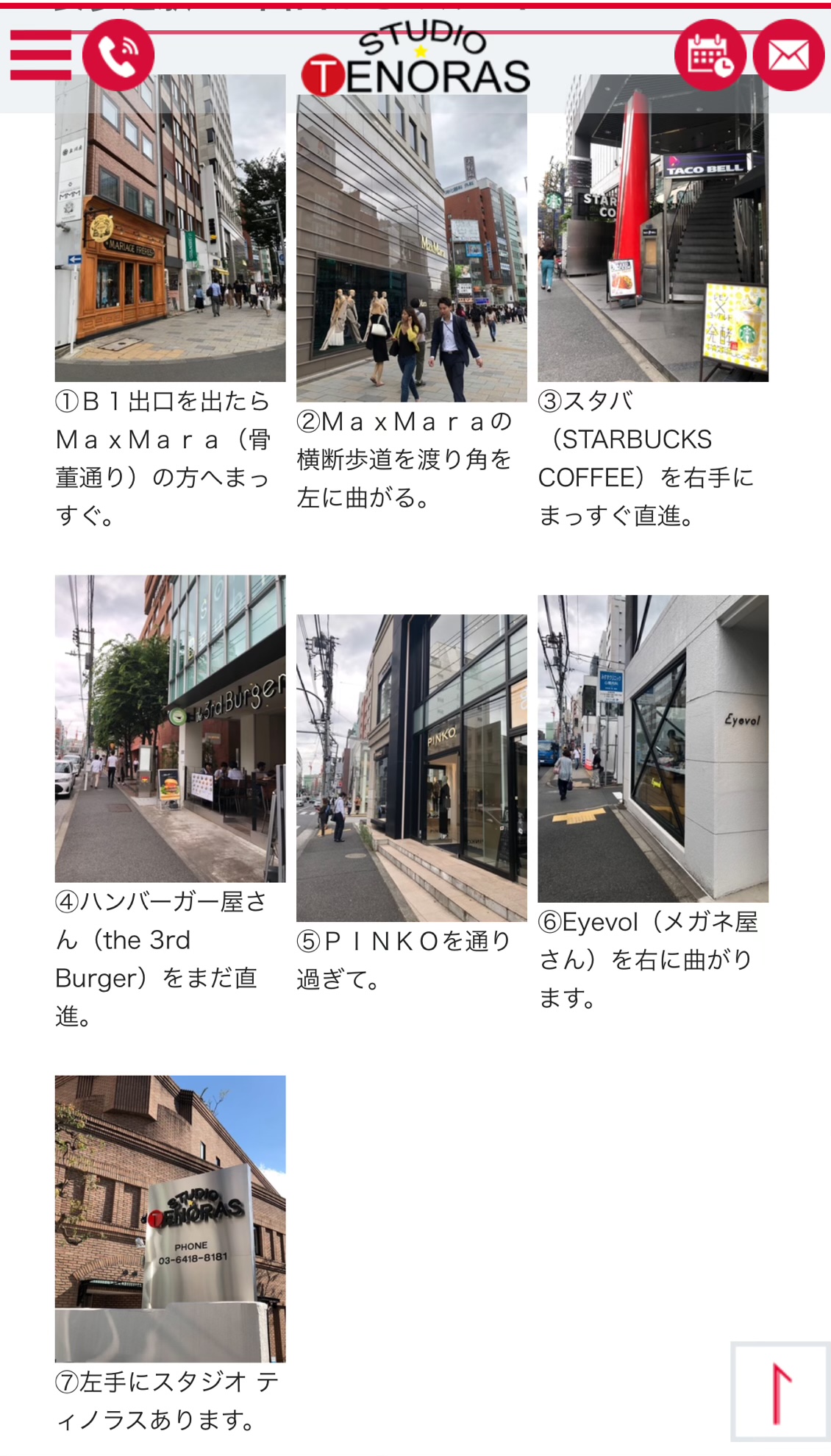Open the step 6 Eyevol photo
The image size is (831, 1456).
652,748
